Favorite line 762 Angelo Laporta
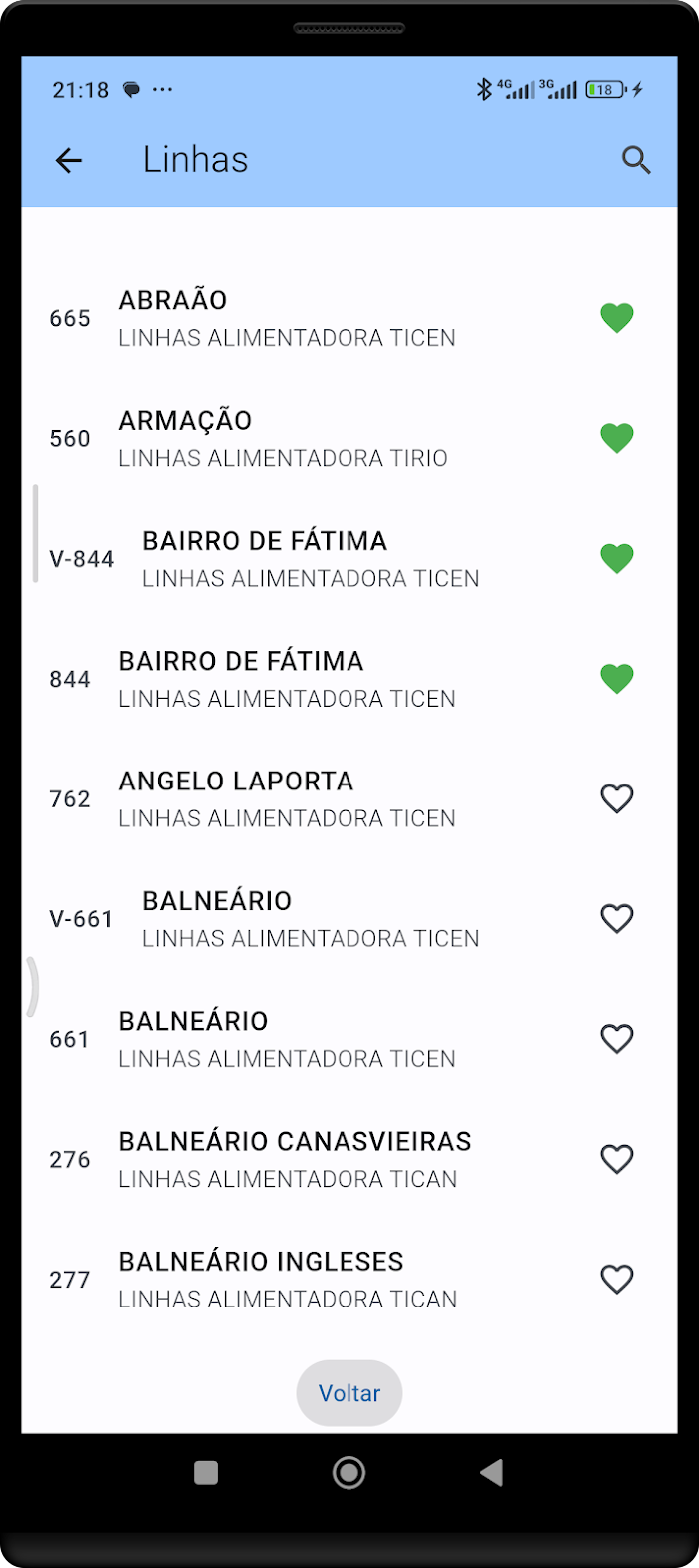The width and height of the screenshot is (699, 1568). [x=617, y=798]
